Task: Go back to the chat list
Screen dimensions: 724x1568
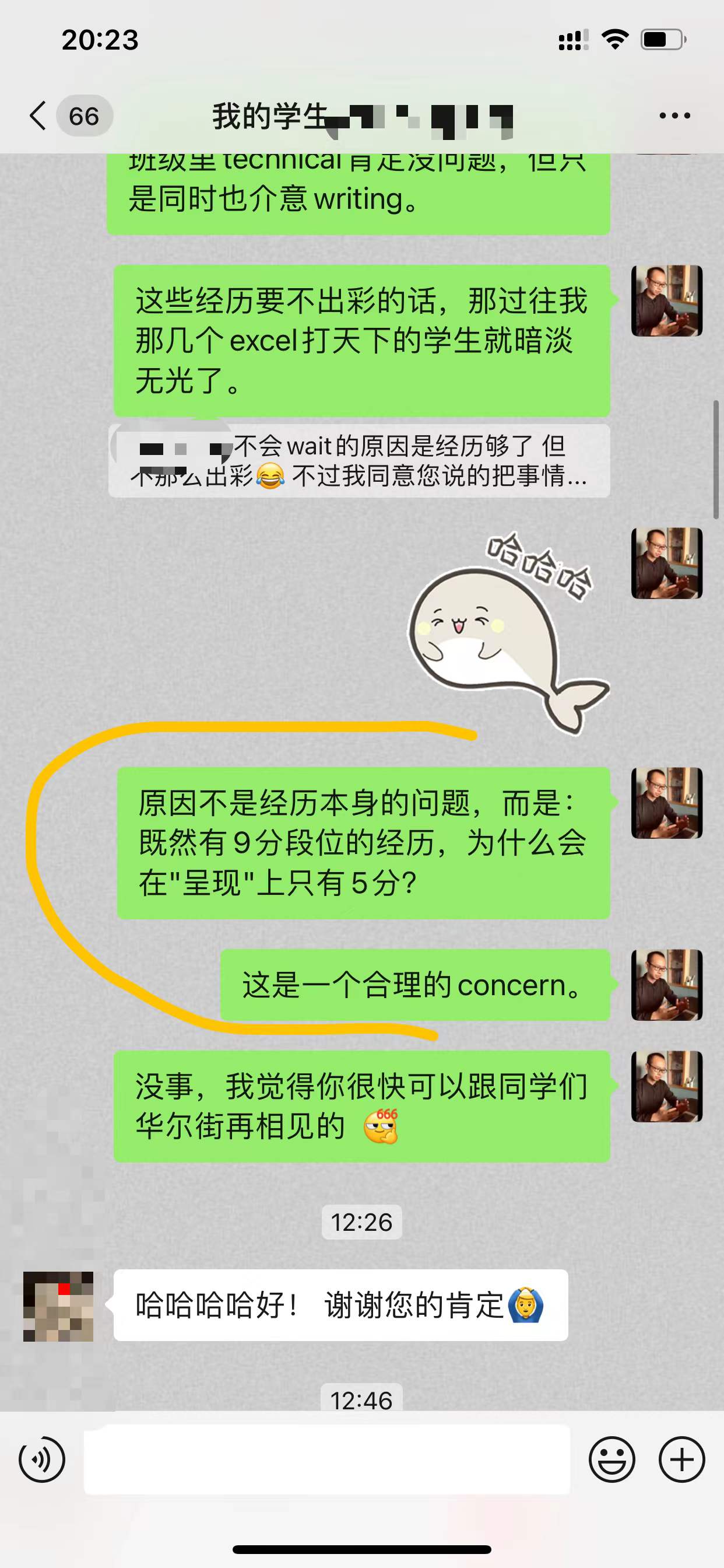Action: click(x=38, y=116)
